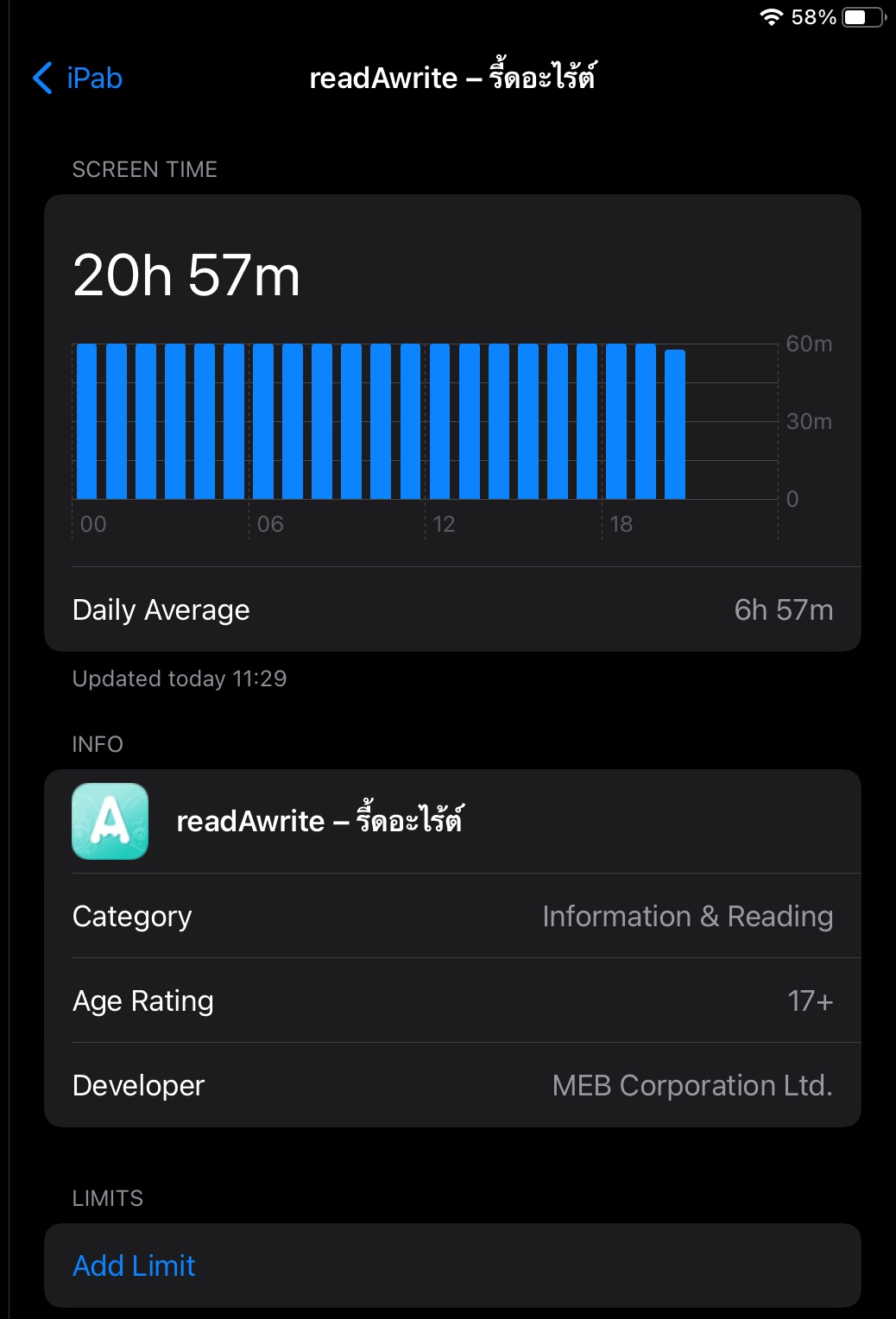896x1319 pixels.
Task: Select the readAwrite app title in INFO
Action: [x=319, y=821]
